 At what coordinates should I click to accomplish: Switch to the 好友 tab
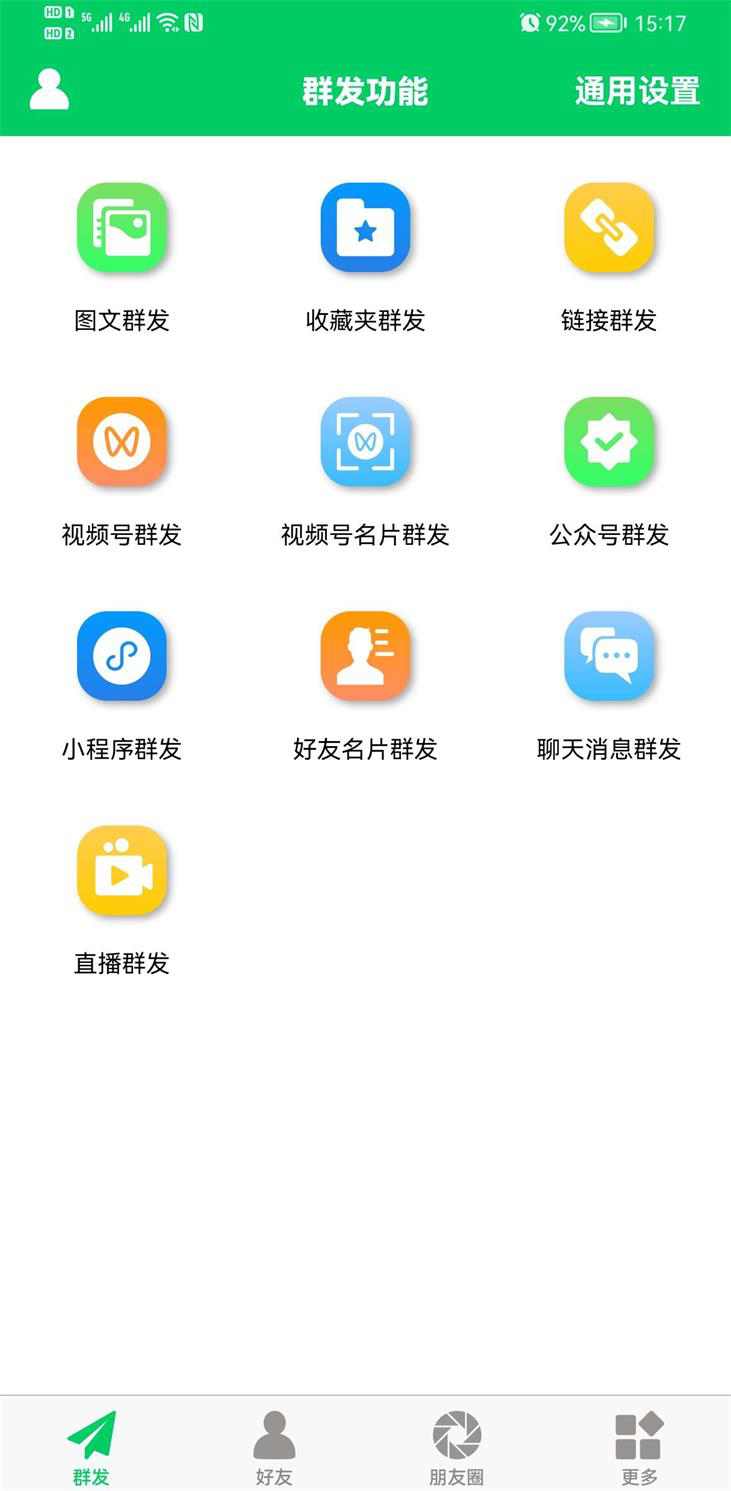[274, 1448]
